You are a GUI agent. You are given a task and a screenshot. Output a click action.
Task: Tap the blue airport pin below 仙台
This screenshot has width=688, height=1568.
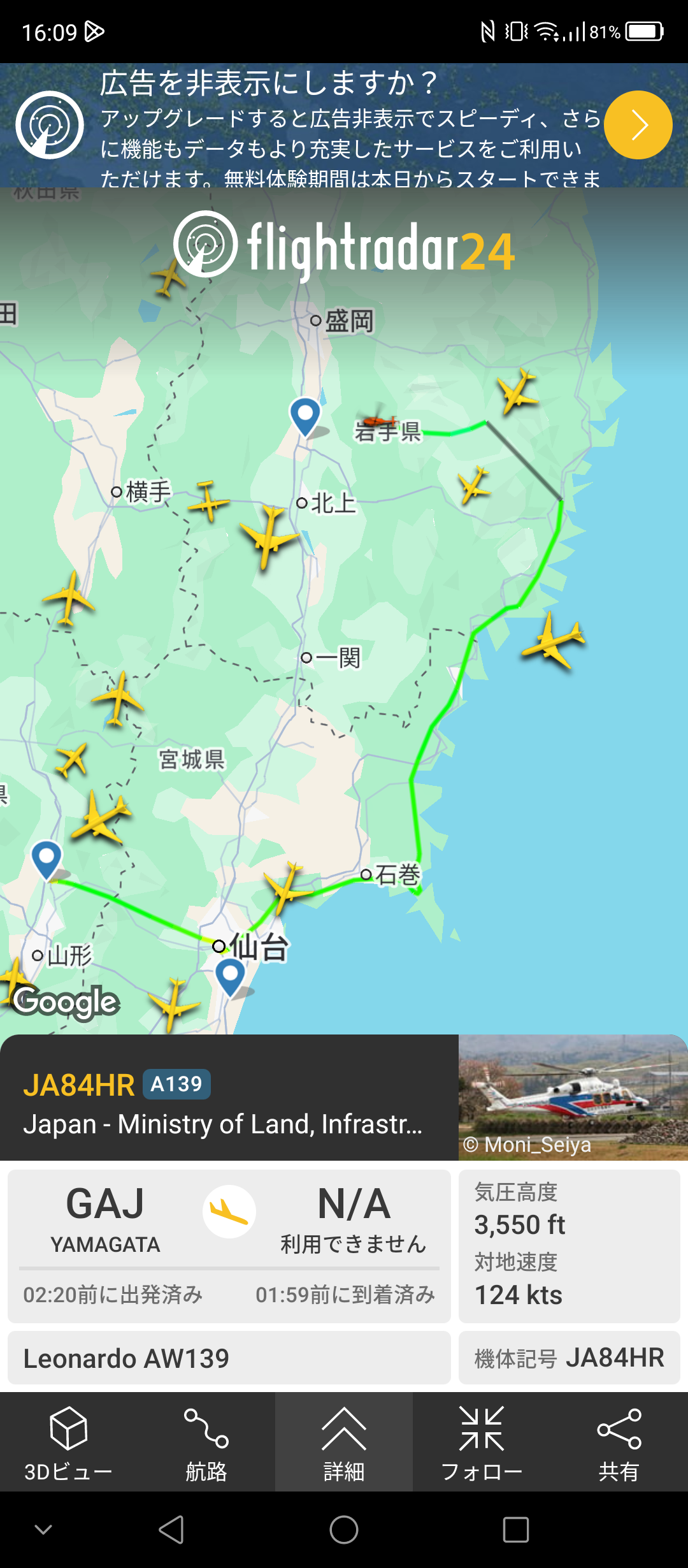pos(231,977)
